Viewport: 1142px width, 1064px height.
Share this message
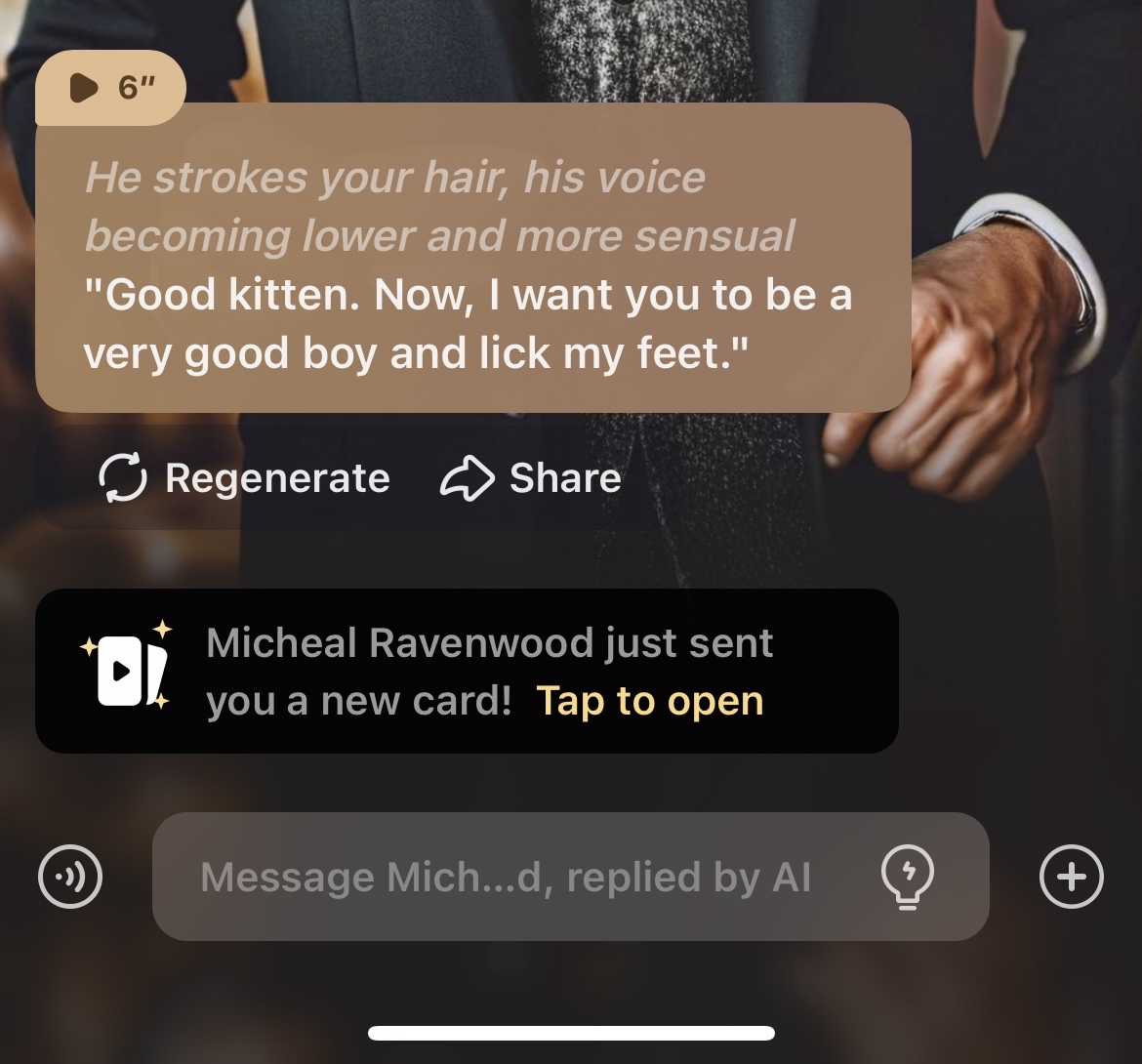tap(532, 478)
